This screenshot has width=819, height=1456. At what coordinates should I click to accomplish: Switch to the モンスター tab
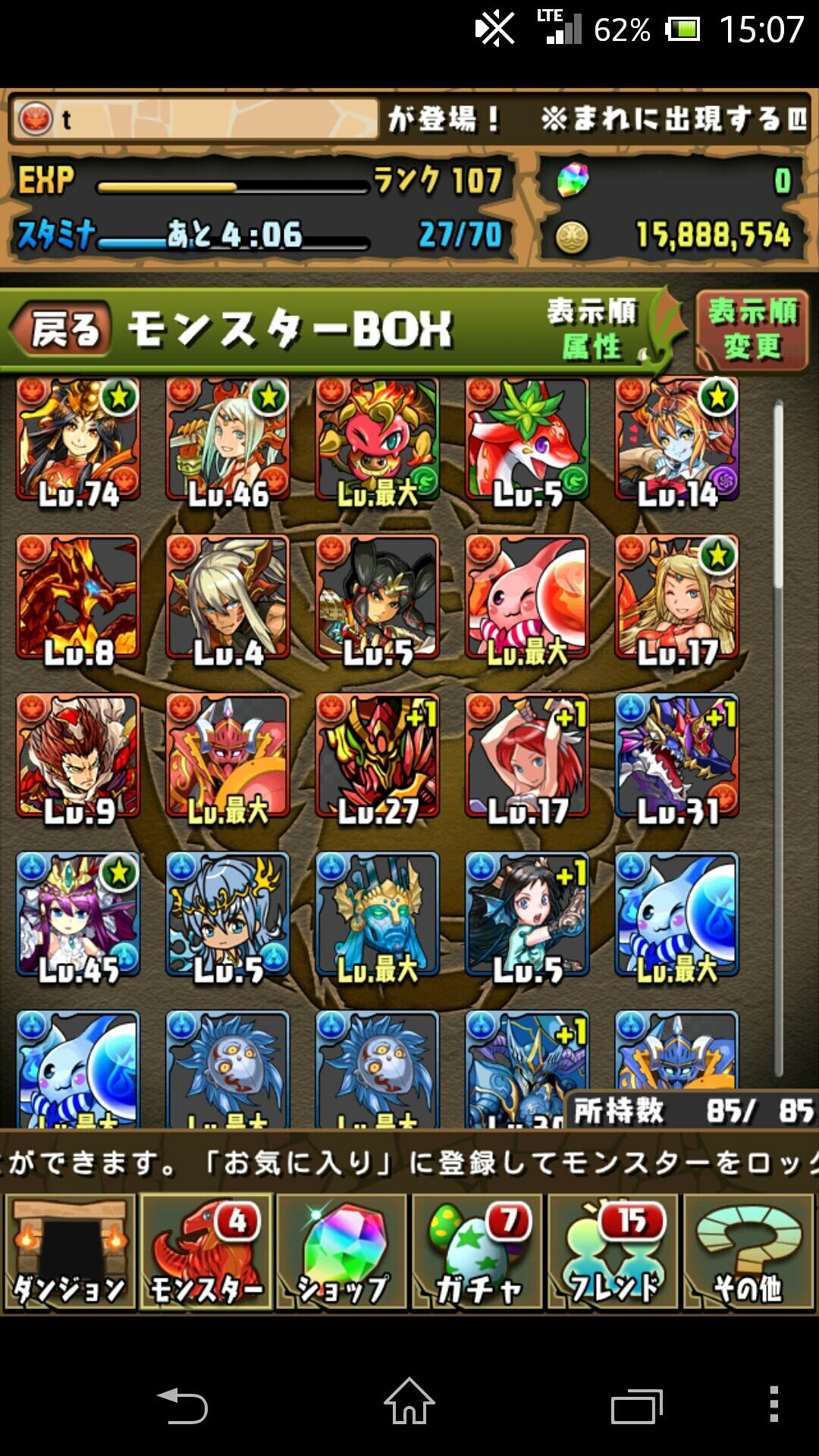point(206,1251)
